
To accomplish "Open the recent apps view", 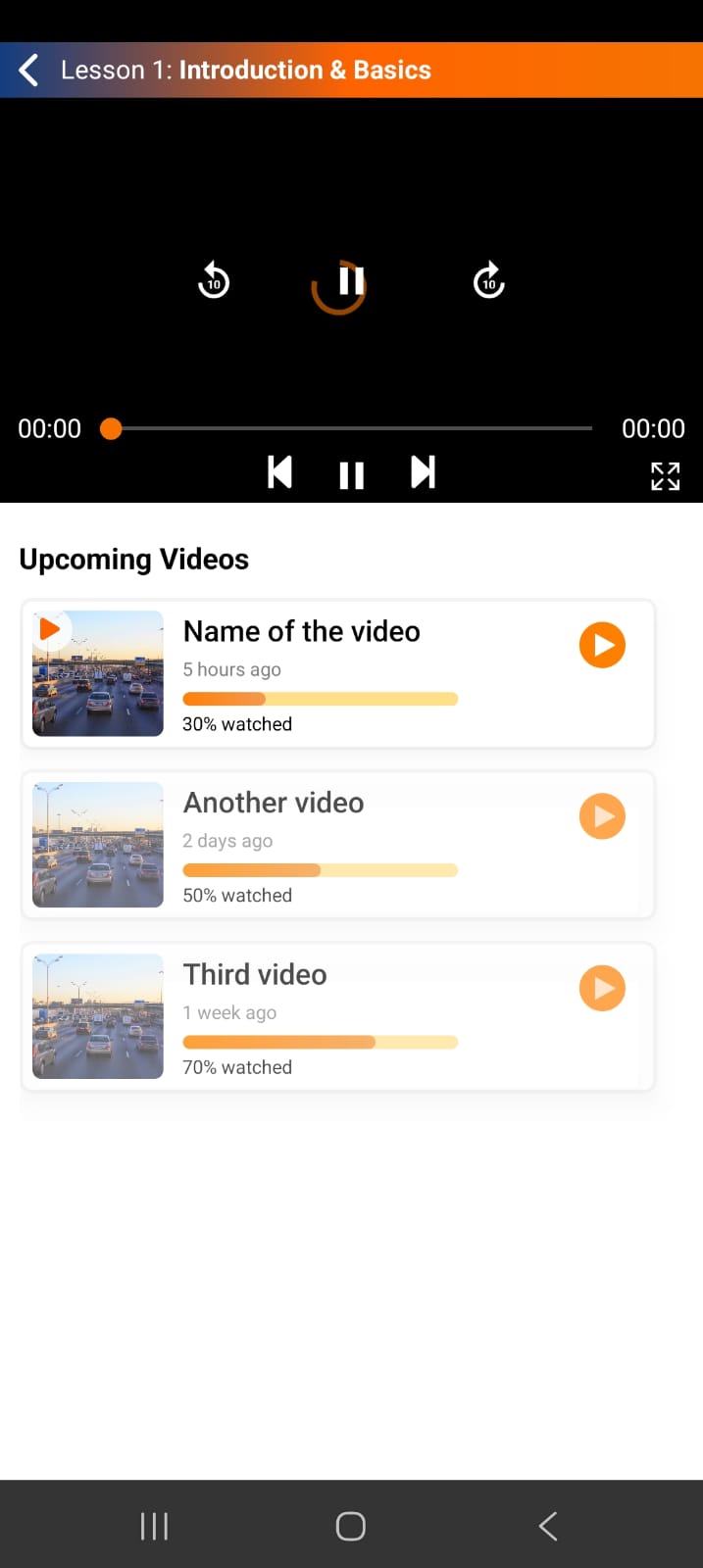I will click(x=154, y=1526).
